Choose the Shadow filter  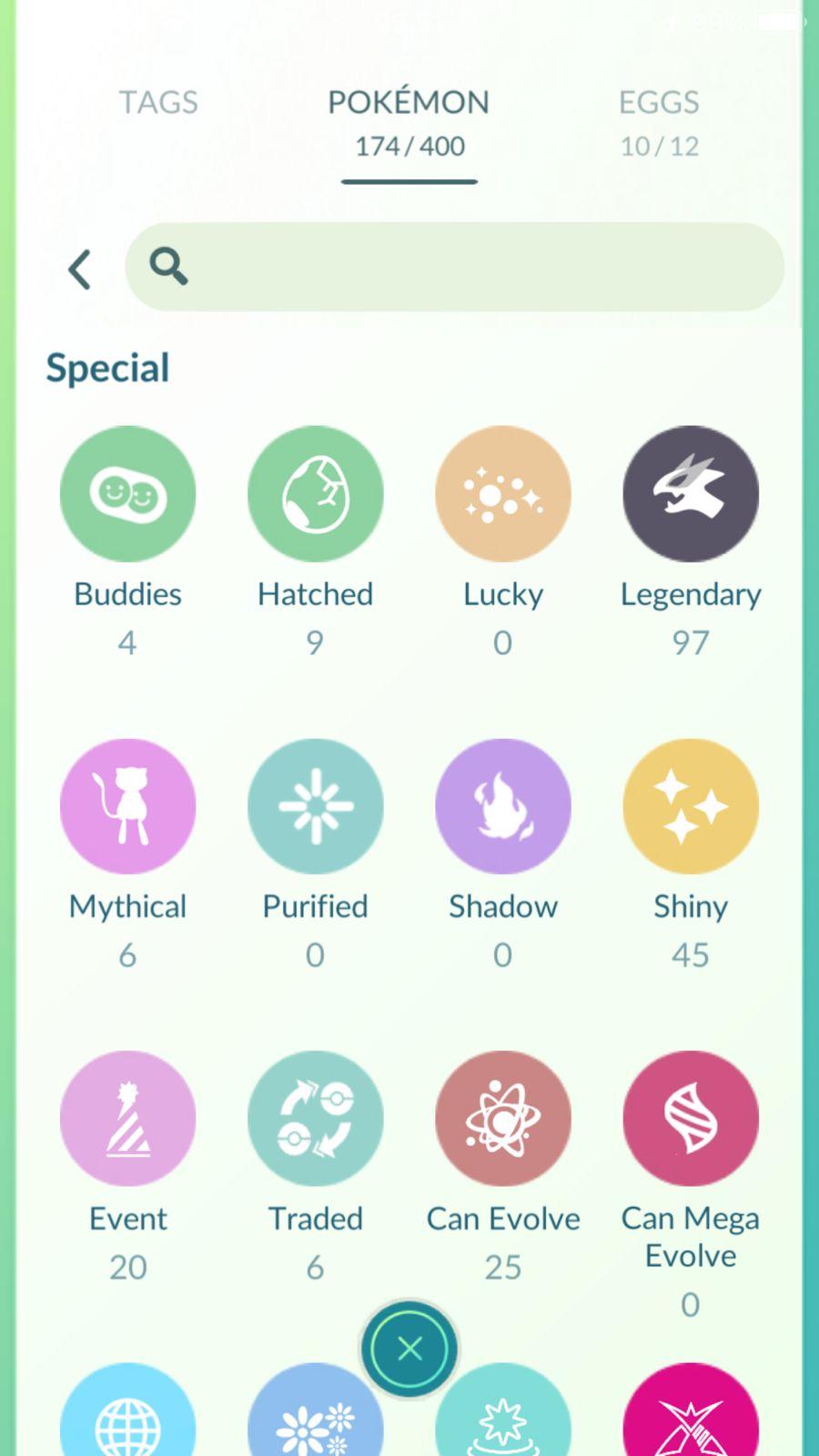click(x=502, y=806)
